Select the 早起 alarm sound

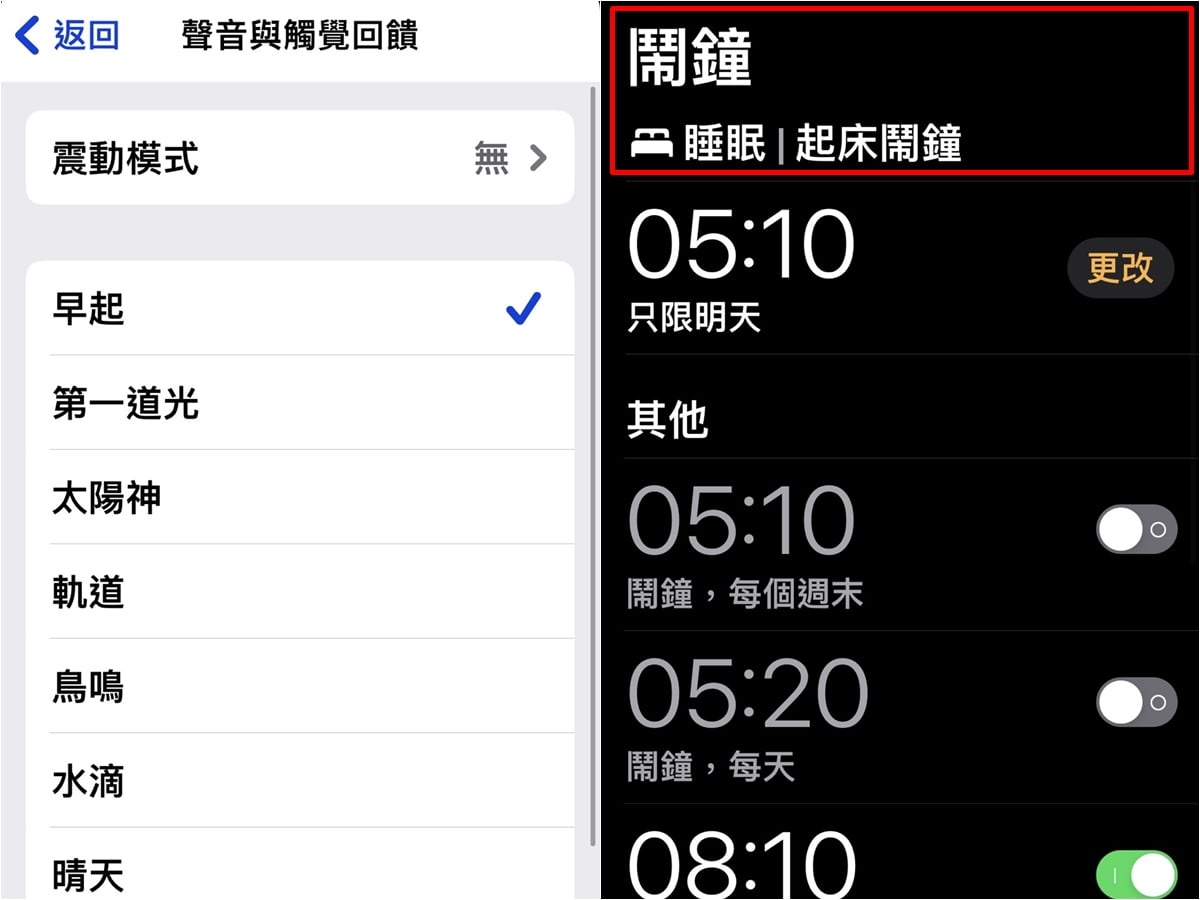(300, 309)
